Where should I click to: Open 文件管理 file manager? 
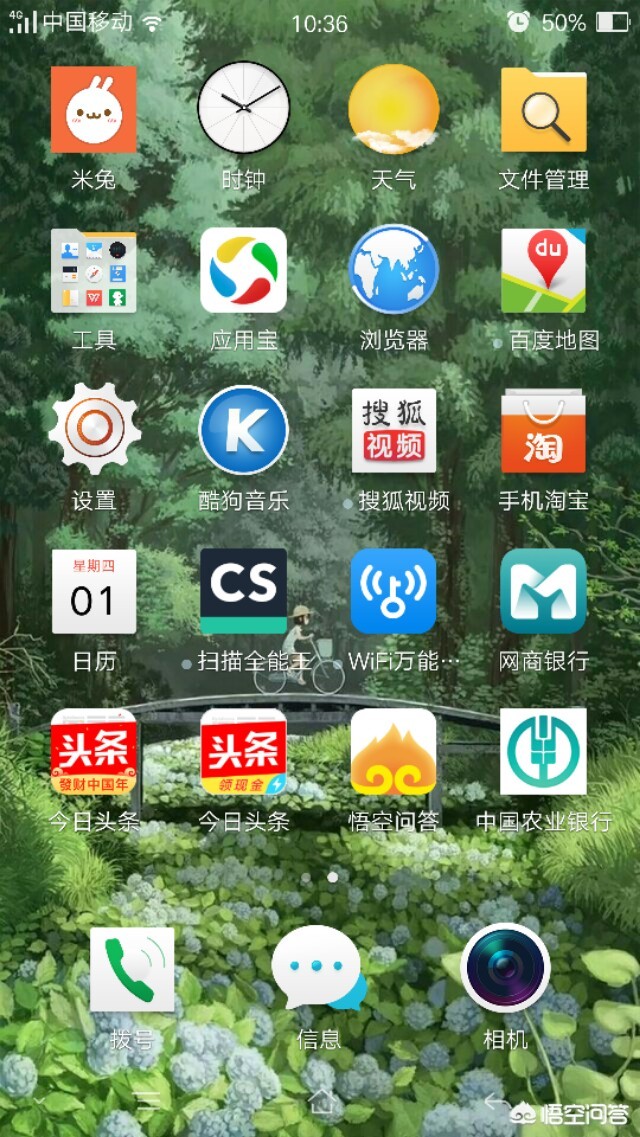[543, 109]
